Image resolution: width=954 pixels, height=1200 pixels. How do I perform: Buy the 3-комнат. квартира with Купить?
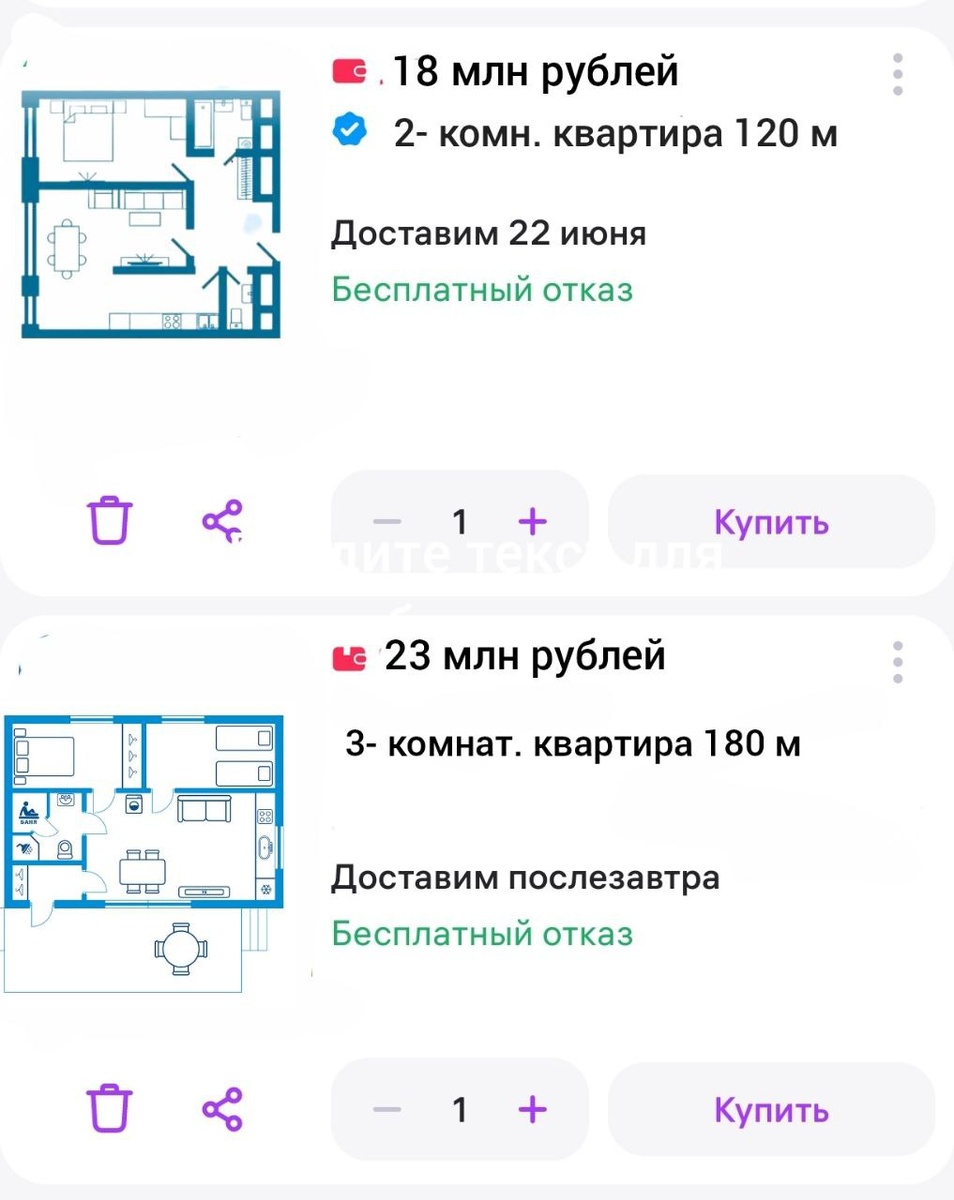771,1110
